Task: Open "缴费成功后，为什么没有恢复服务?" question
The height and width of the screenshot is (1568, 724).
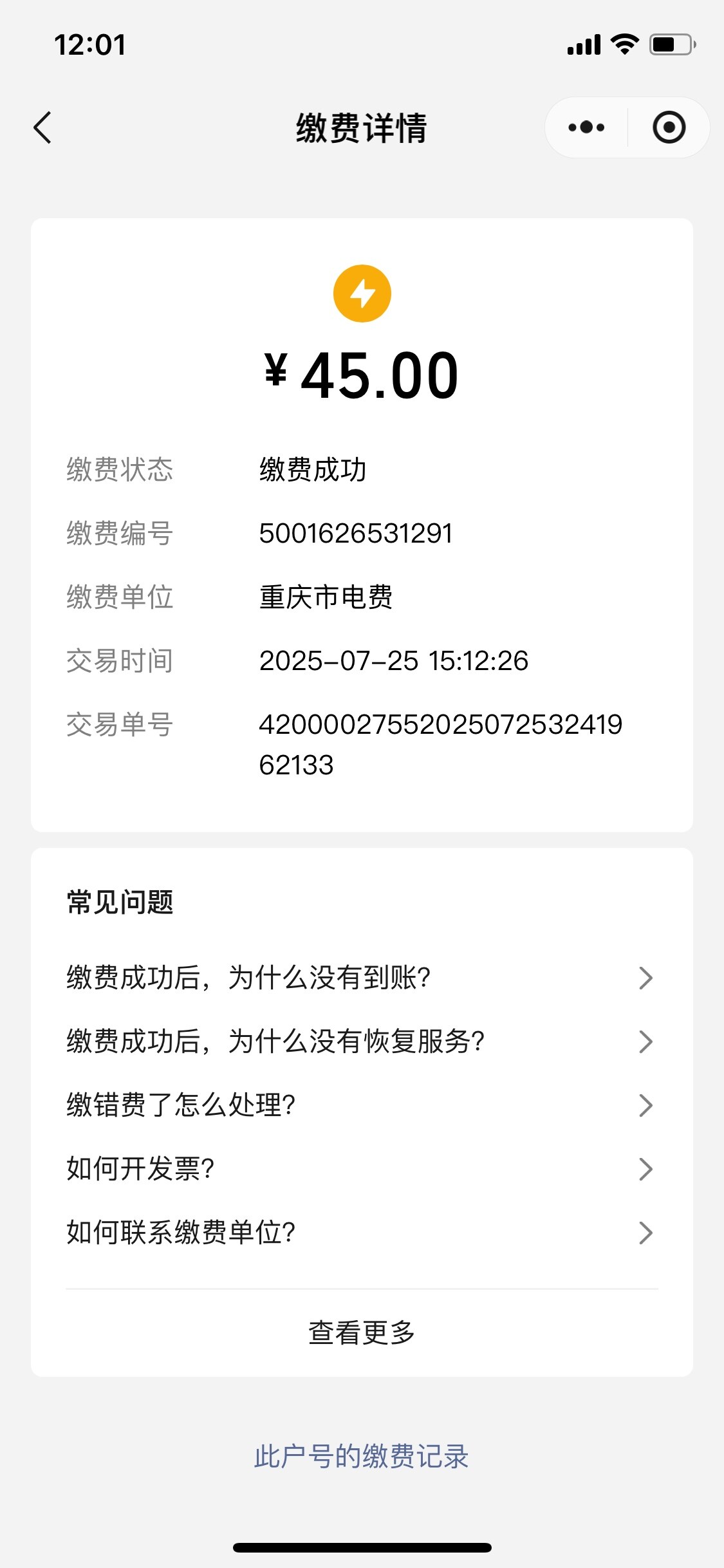Action: 360,1041
